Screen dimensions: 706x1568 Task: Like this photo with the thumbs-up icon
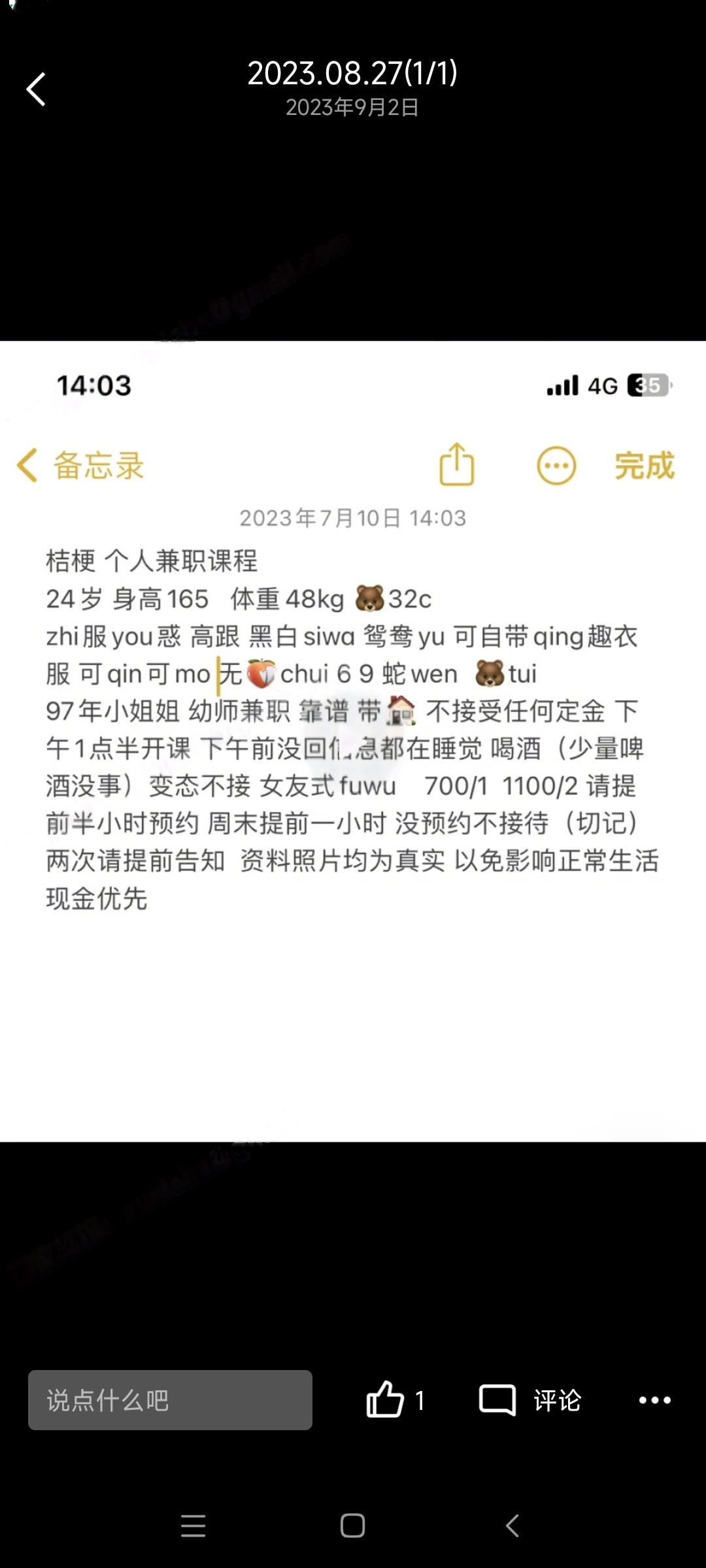pos(386,1399)
